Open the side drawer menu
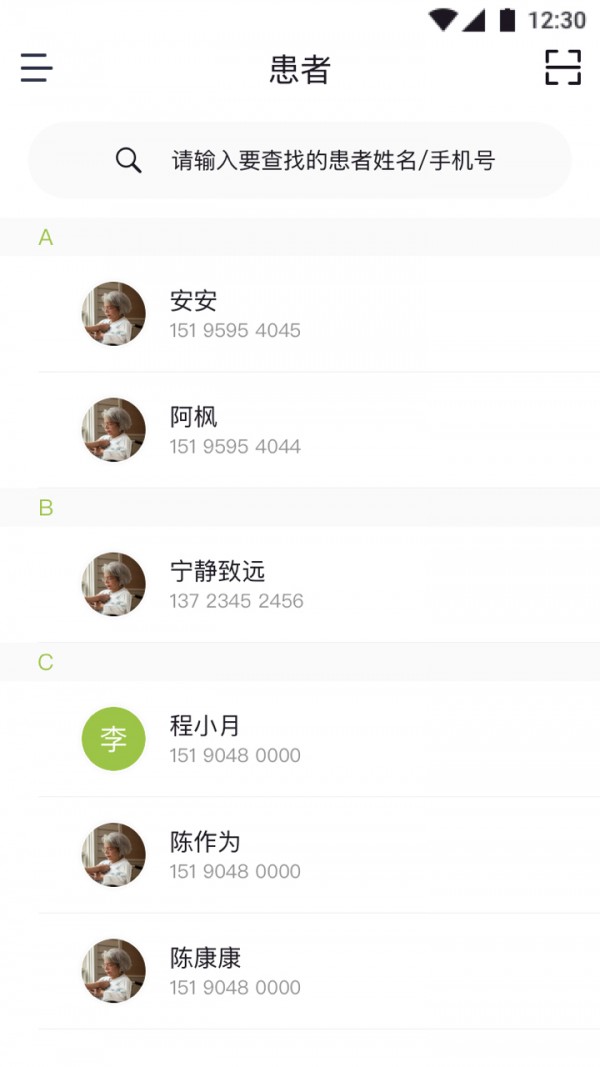This screenshot has height=1067, width=600. coord(36,68)
